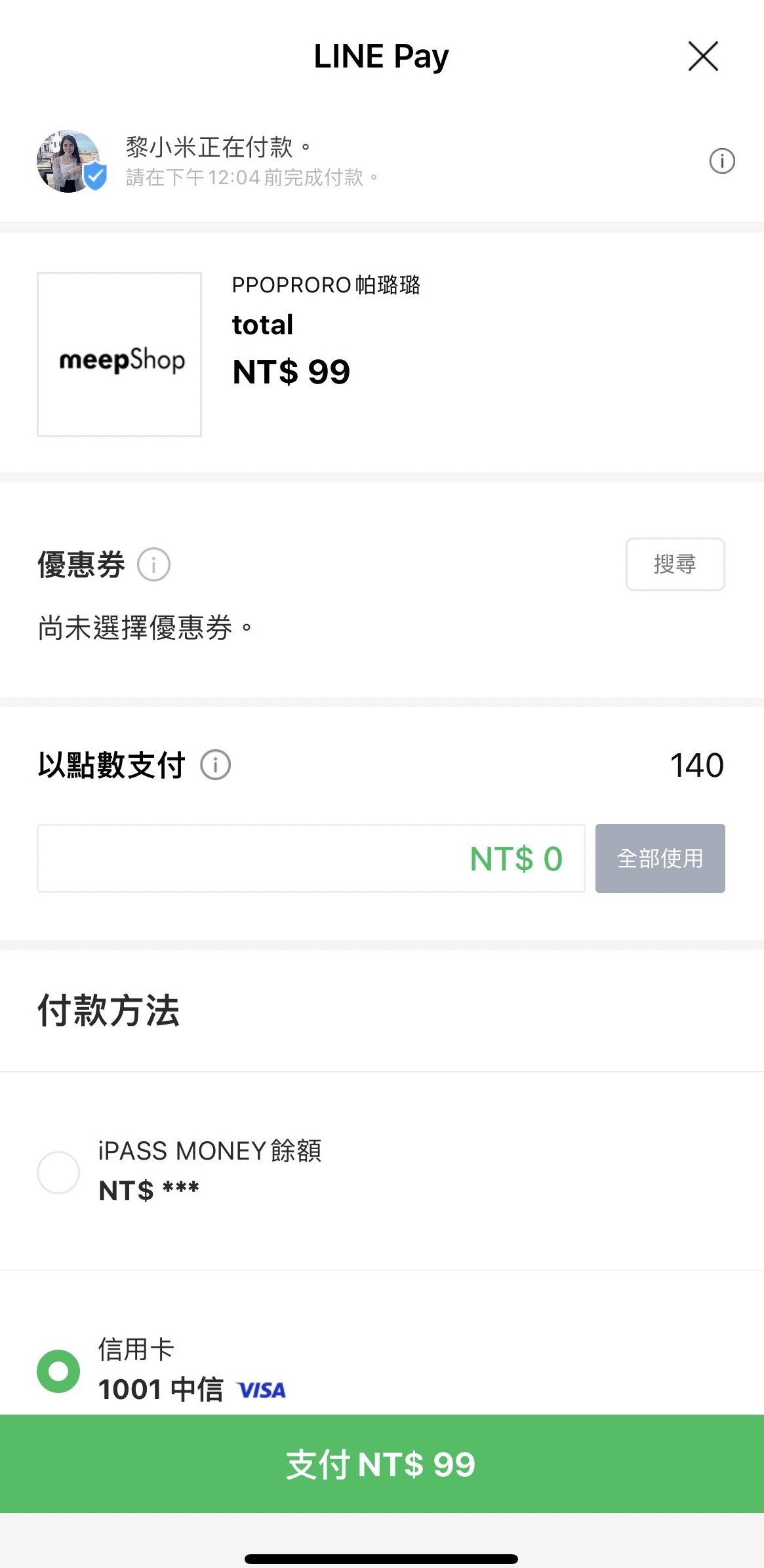Tap the 搜尋 coupon search button
Screen dimensions: 764x1568
pyautogui.click(x=675, y=564)
